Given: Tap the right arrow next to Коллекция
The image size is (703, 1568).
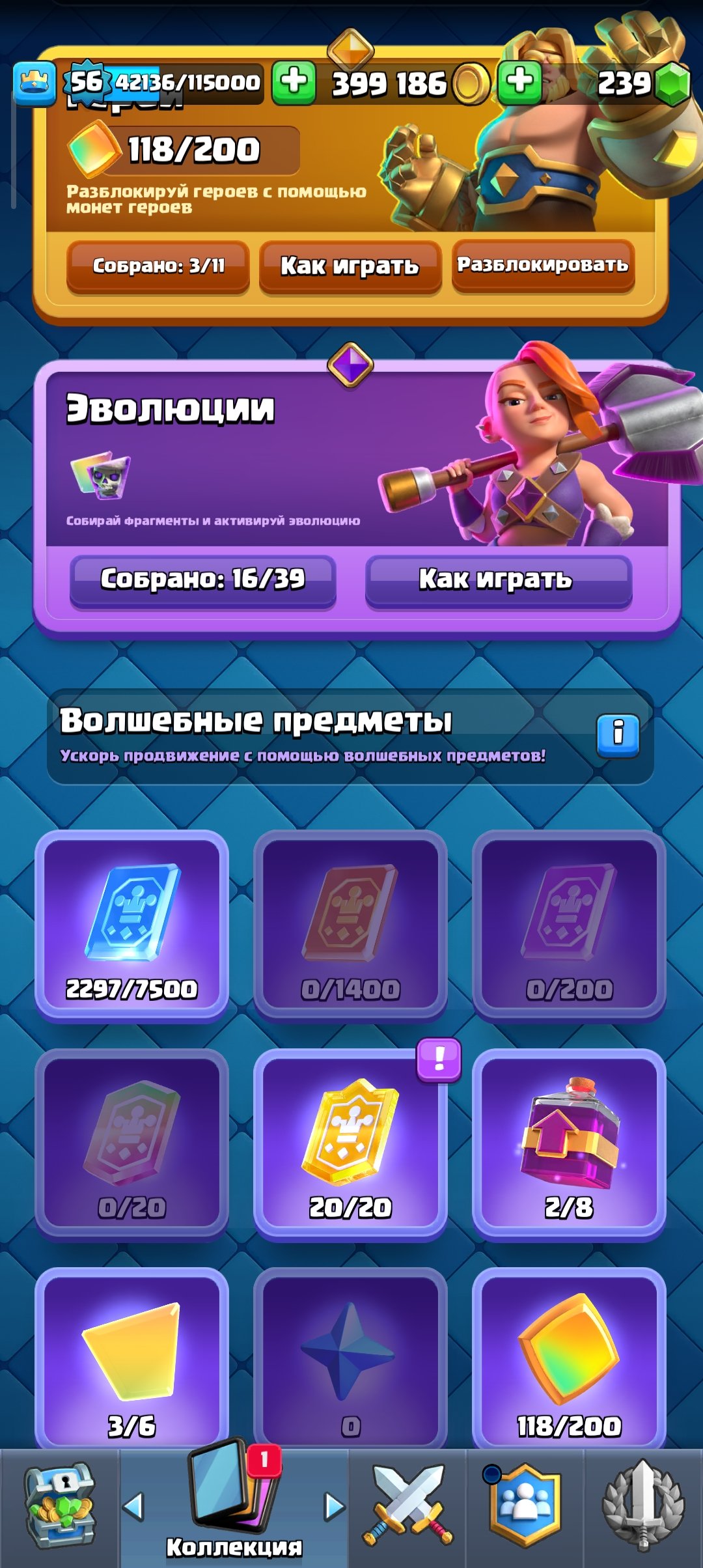Looking at the screenshot, I should pyautogui.click(x=335, y=1506).
